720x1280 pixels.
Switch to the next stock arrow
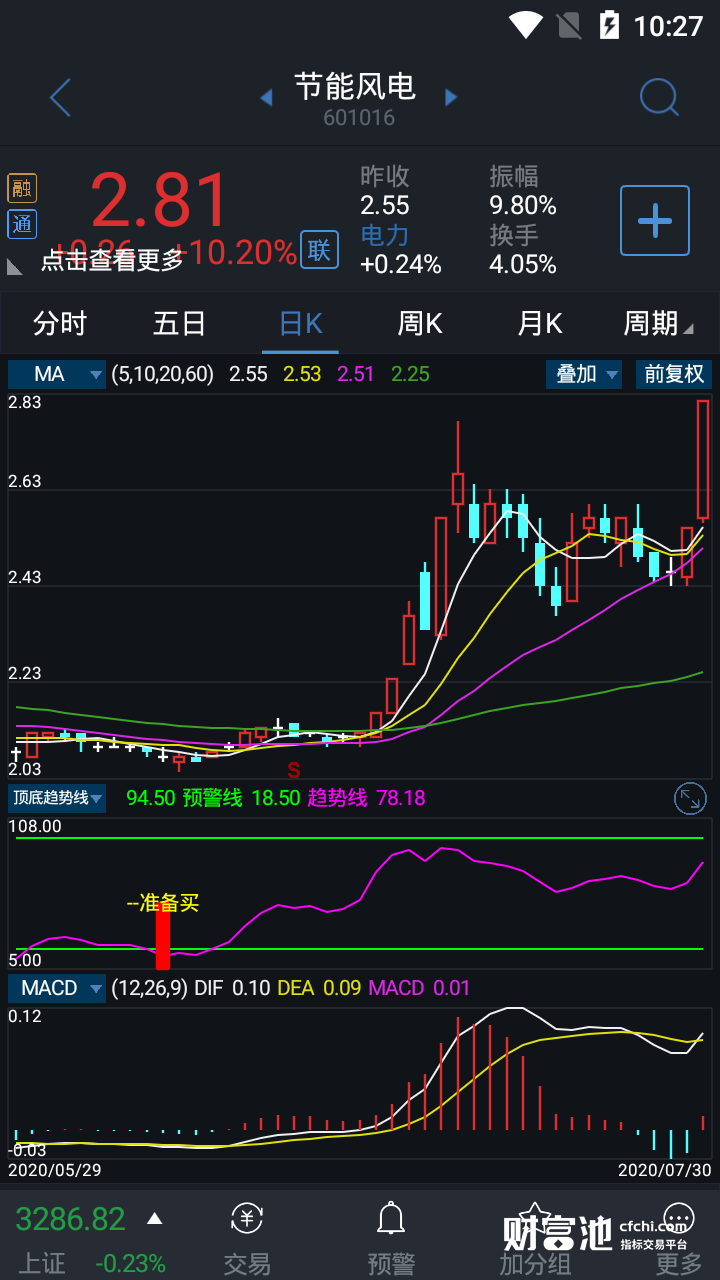pos(451,97)
